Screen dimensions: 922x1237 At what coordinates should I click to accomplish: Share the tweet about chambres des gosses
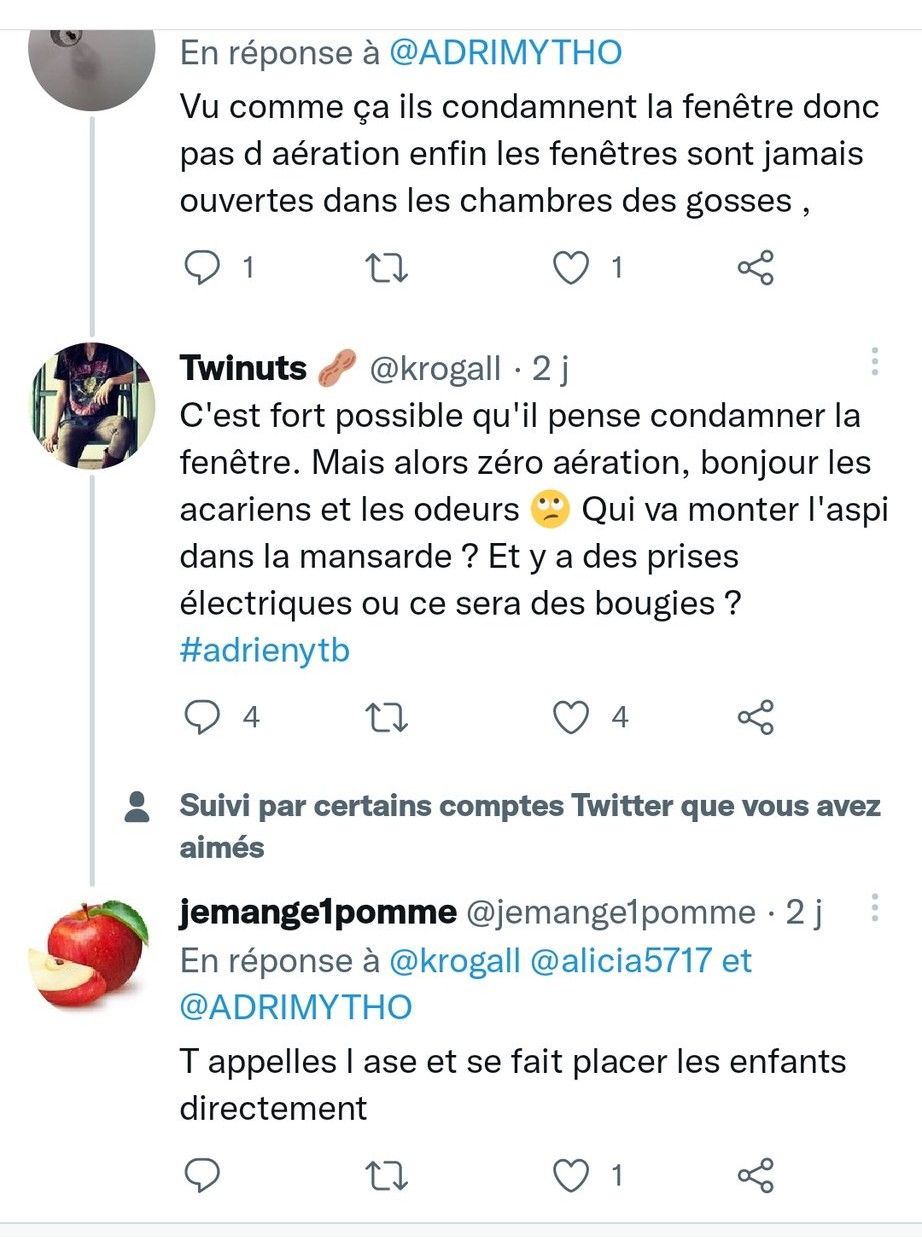point(755,267)
